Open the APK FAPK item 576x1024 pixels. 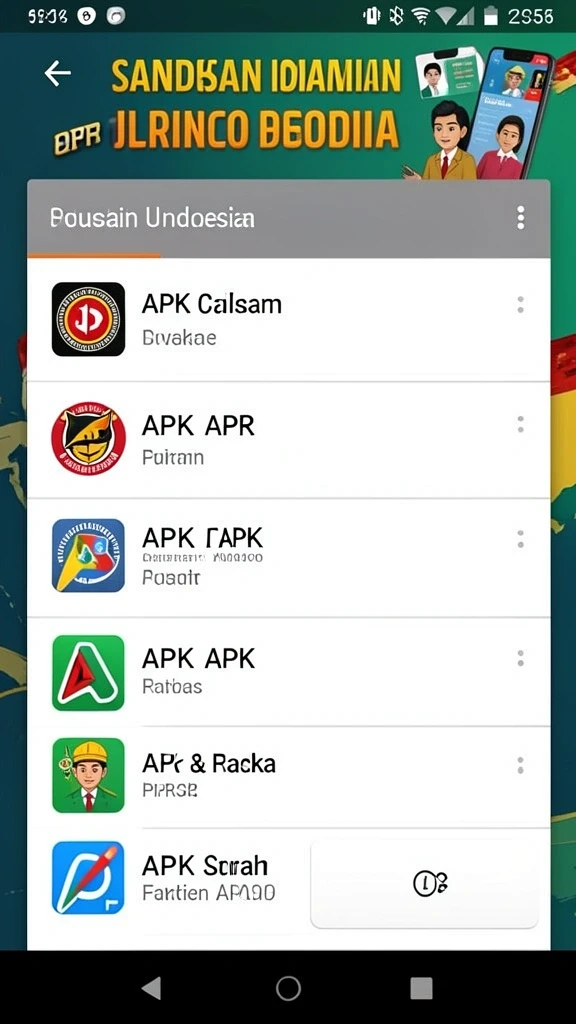point(289,557)
